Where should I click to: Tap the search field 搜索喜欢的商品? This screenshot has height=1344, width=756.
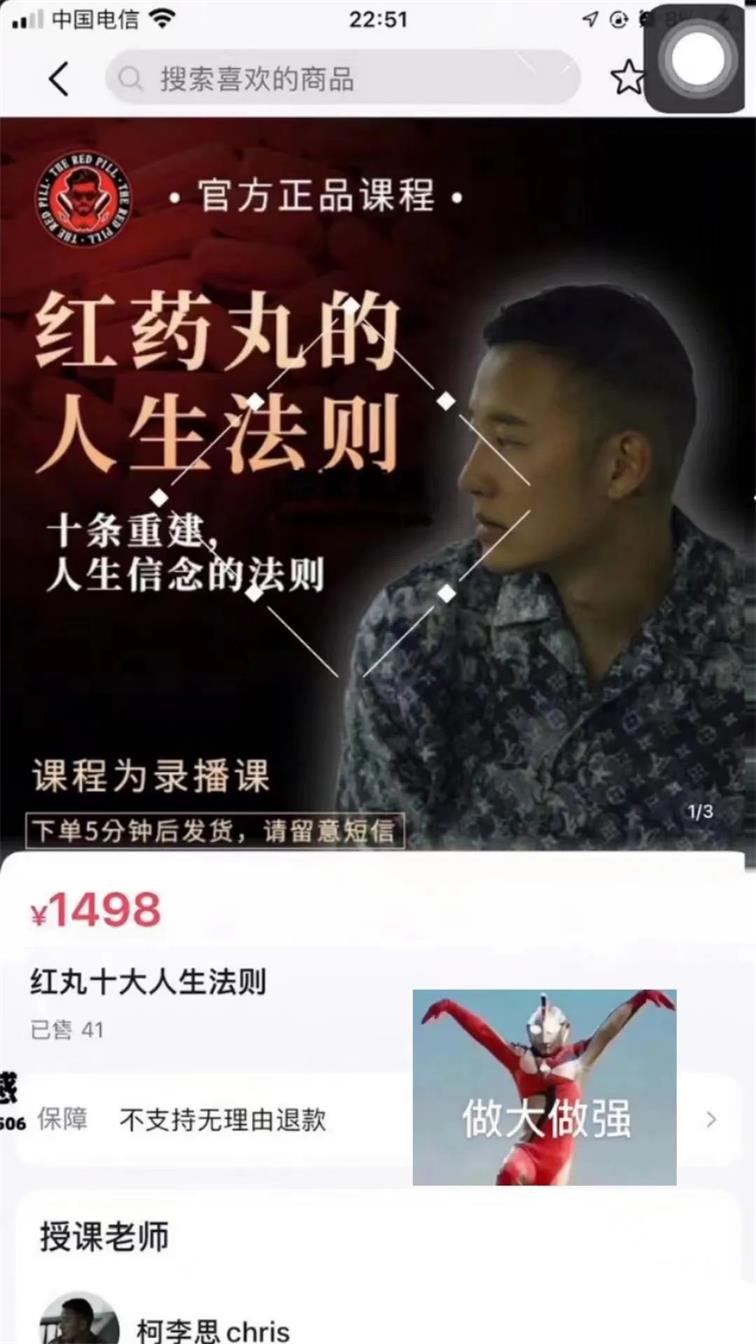[340, 78]
